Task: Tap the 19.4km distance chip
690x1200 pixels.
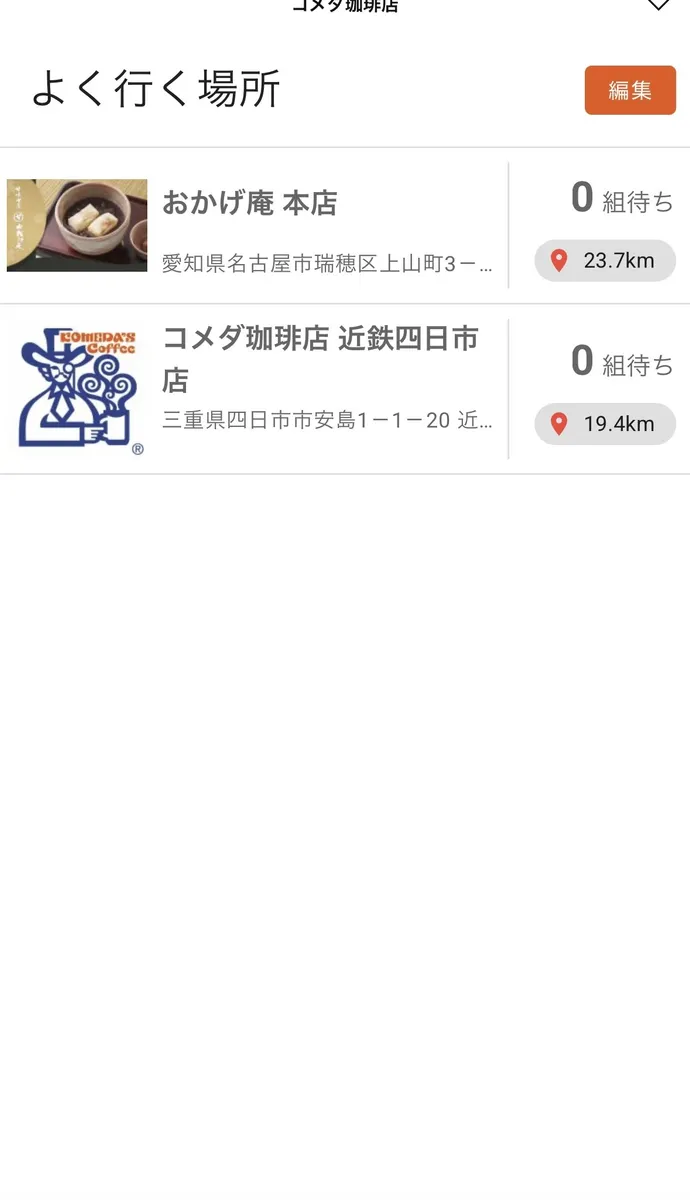Action: click(x=605, y=424)
